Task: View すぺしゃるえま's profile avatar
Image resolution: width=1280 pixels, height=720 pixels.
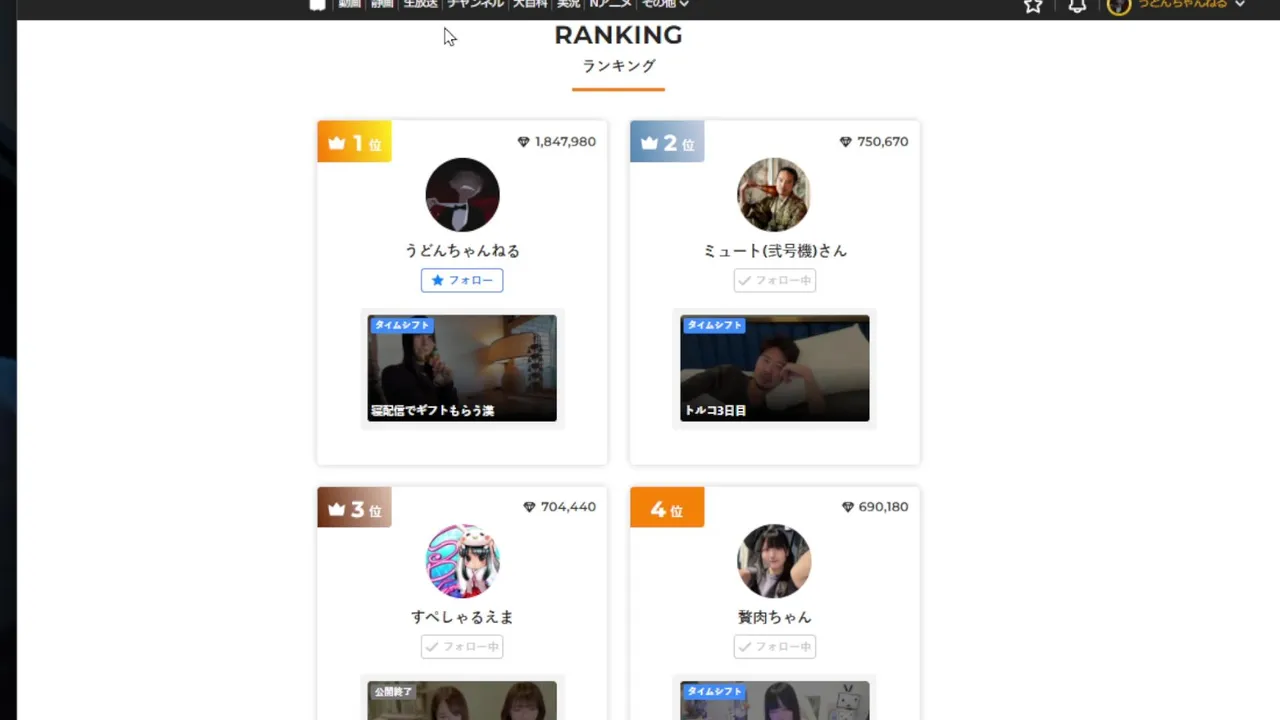Action: pos(462,561)
